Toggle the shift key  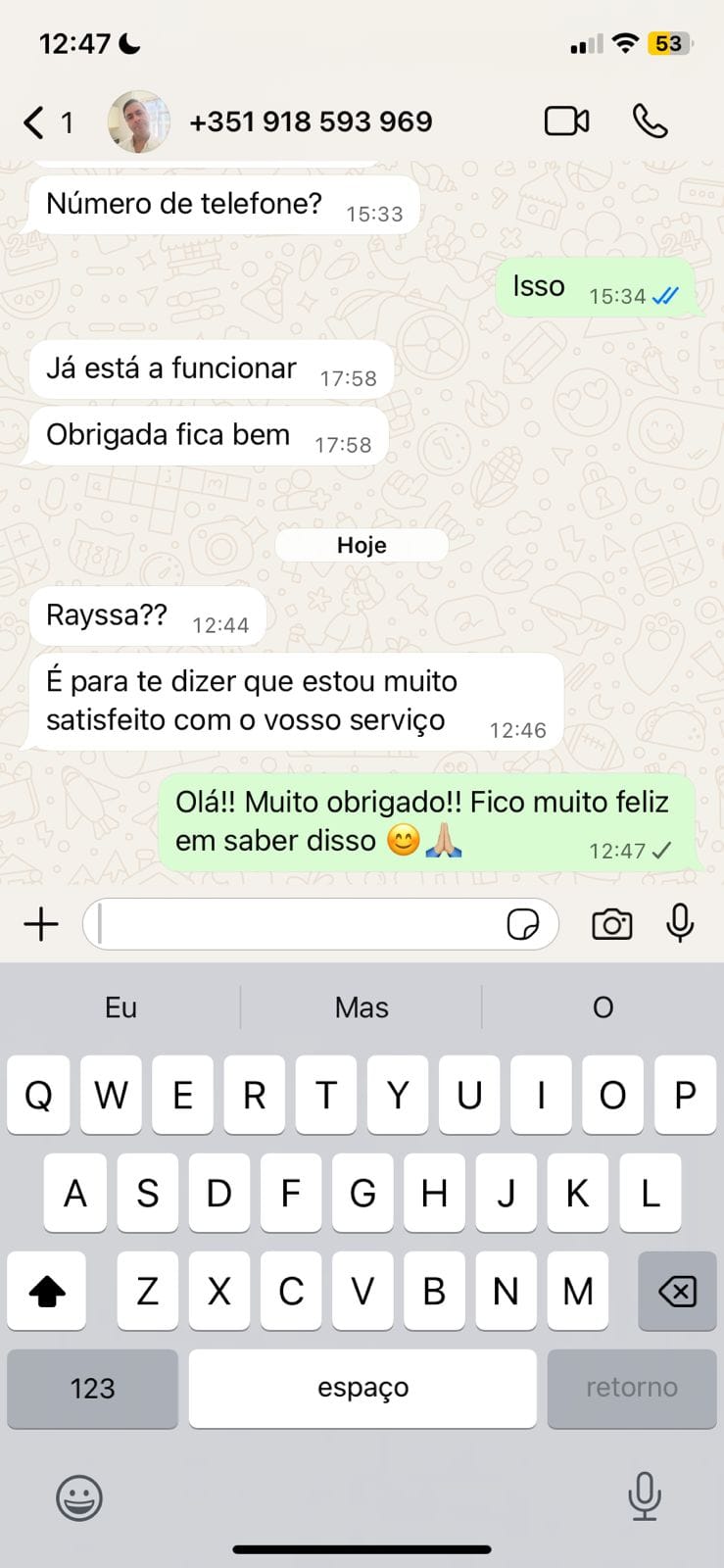tap(46, 1292)
